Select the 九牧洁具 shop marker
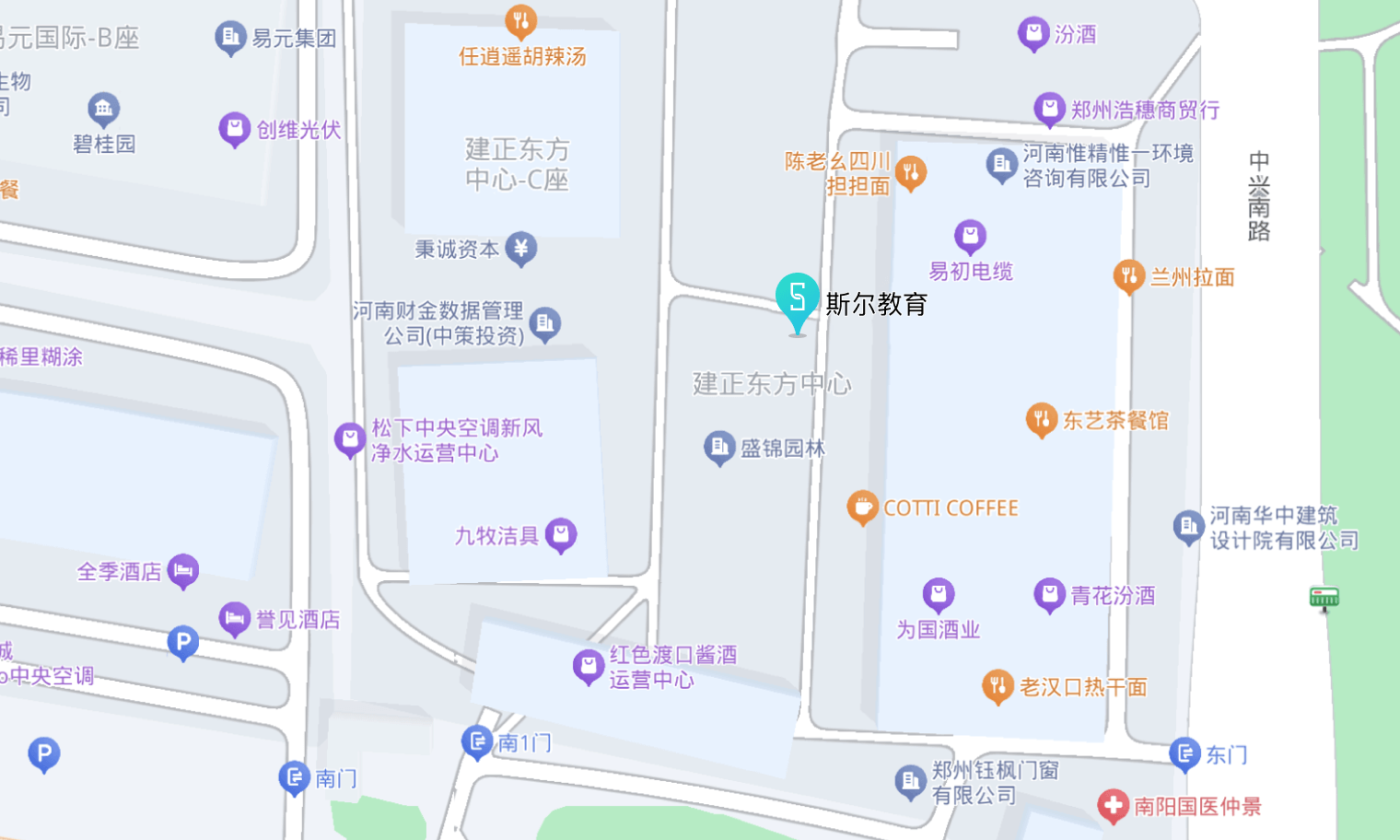The image size is (1400, 840). (x=560, y=534)
